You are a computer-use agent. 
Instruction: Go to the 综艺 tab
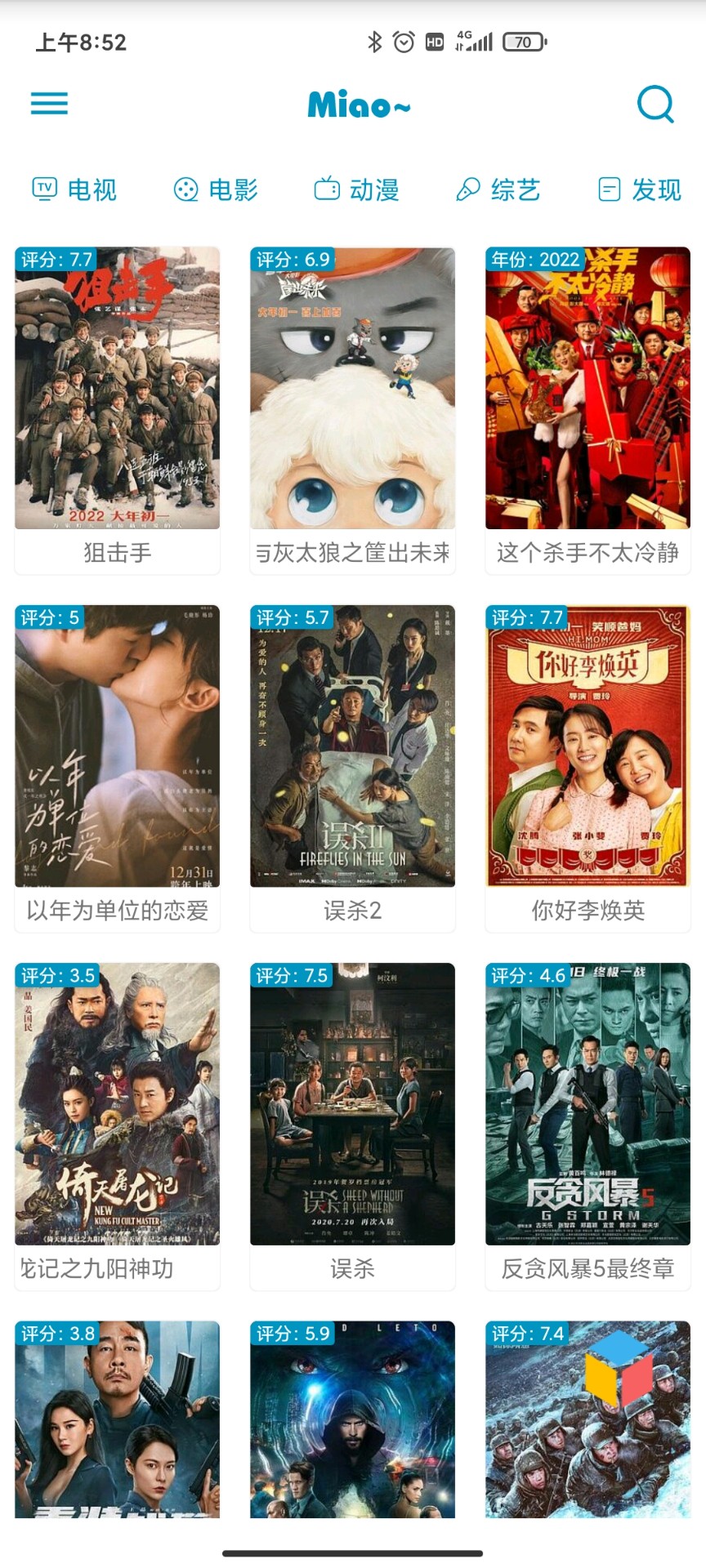point(498,189)
